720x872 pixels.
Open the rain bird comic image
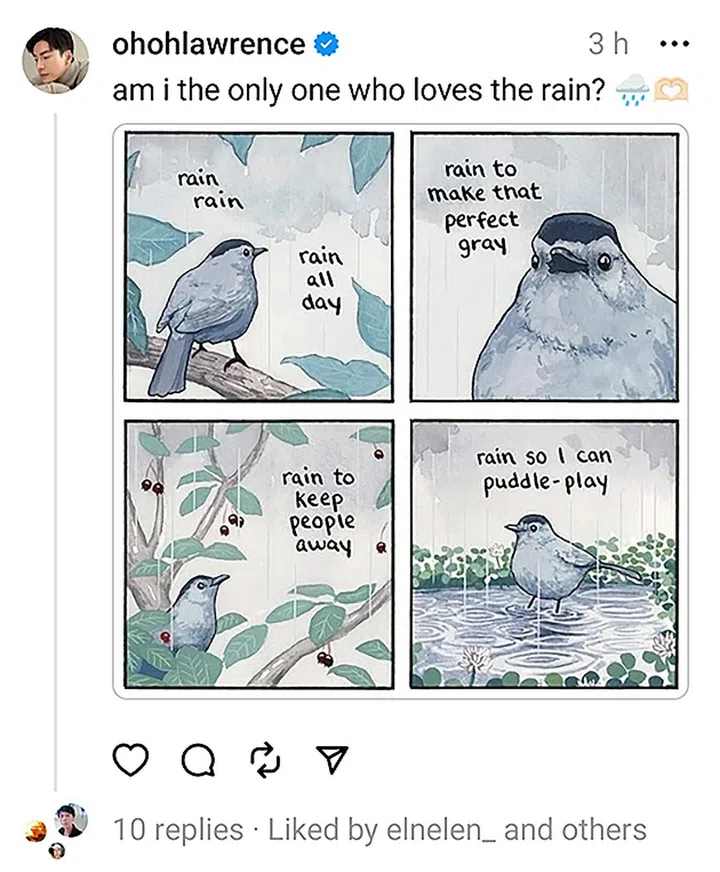[x=402, y=410]
